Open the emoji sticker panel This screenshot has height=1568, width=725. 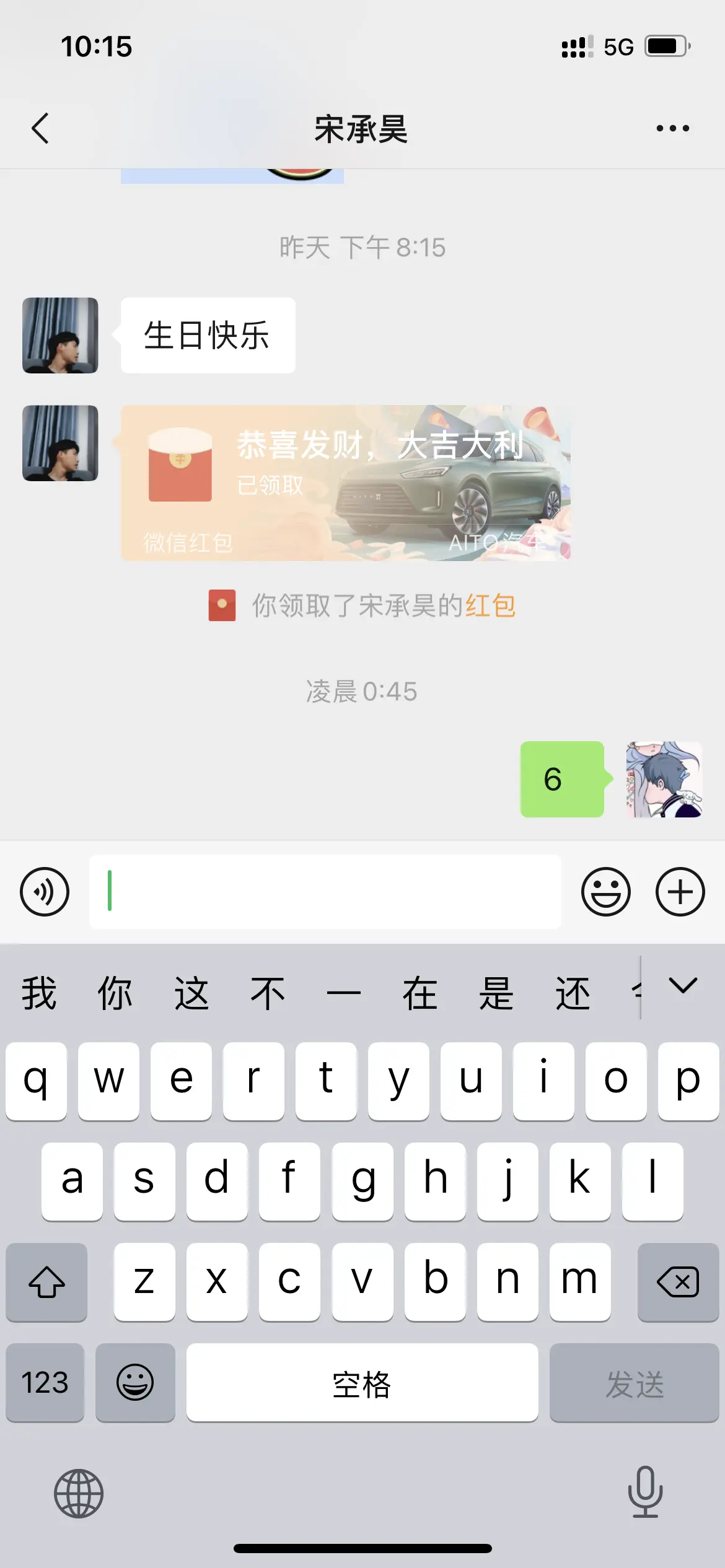click(605, 892)
